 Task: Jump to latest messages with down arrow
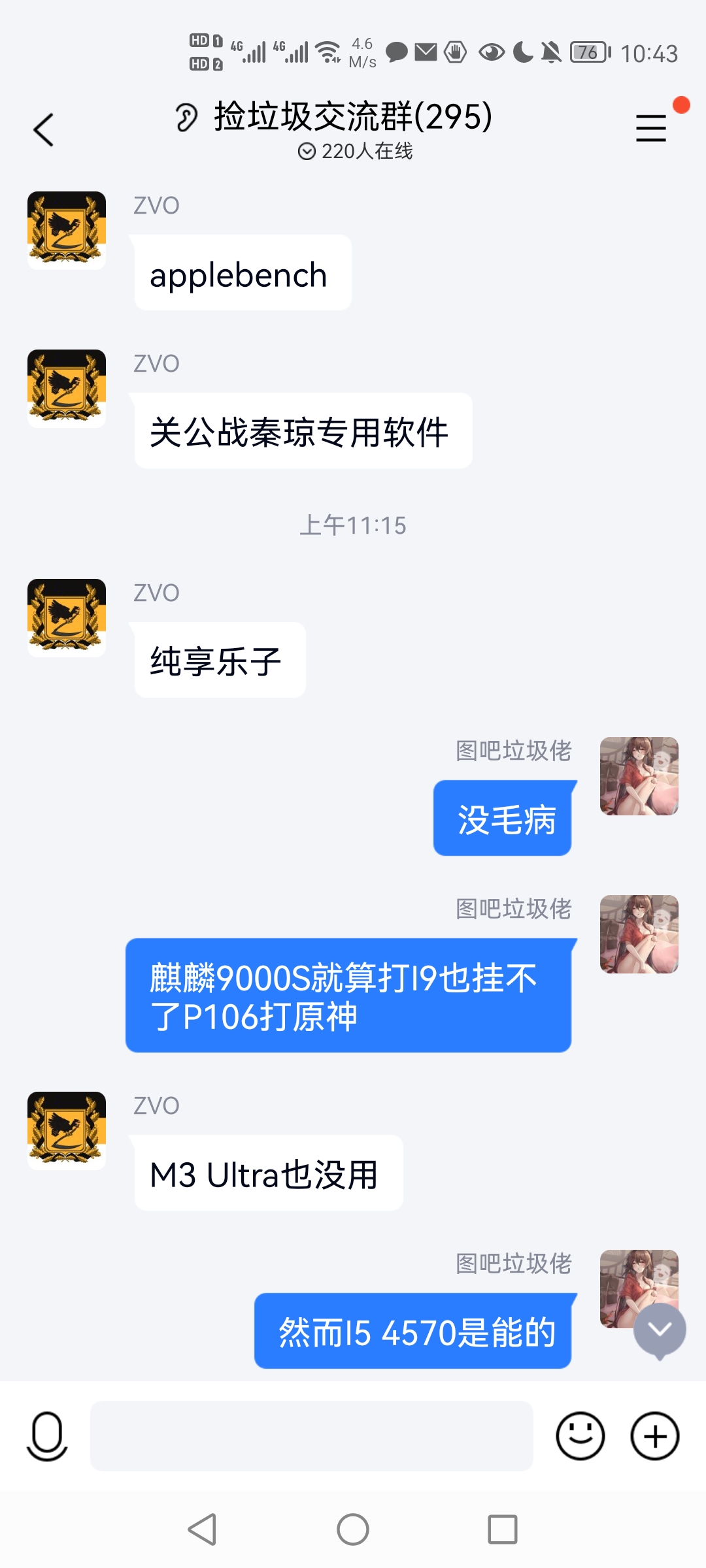point(660,1330)
